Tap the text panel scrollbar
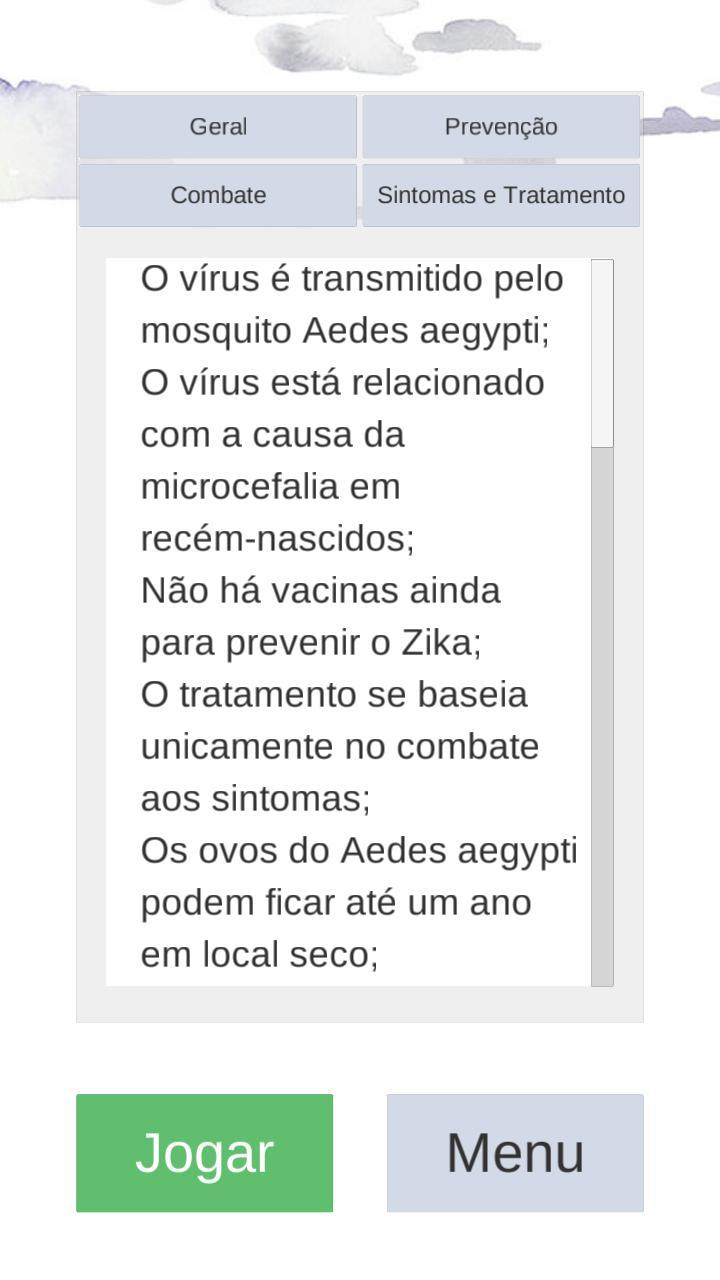 pos(602,623)
